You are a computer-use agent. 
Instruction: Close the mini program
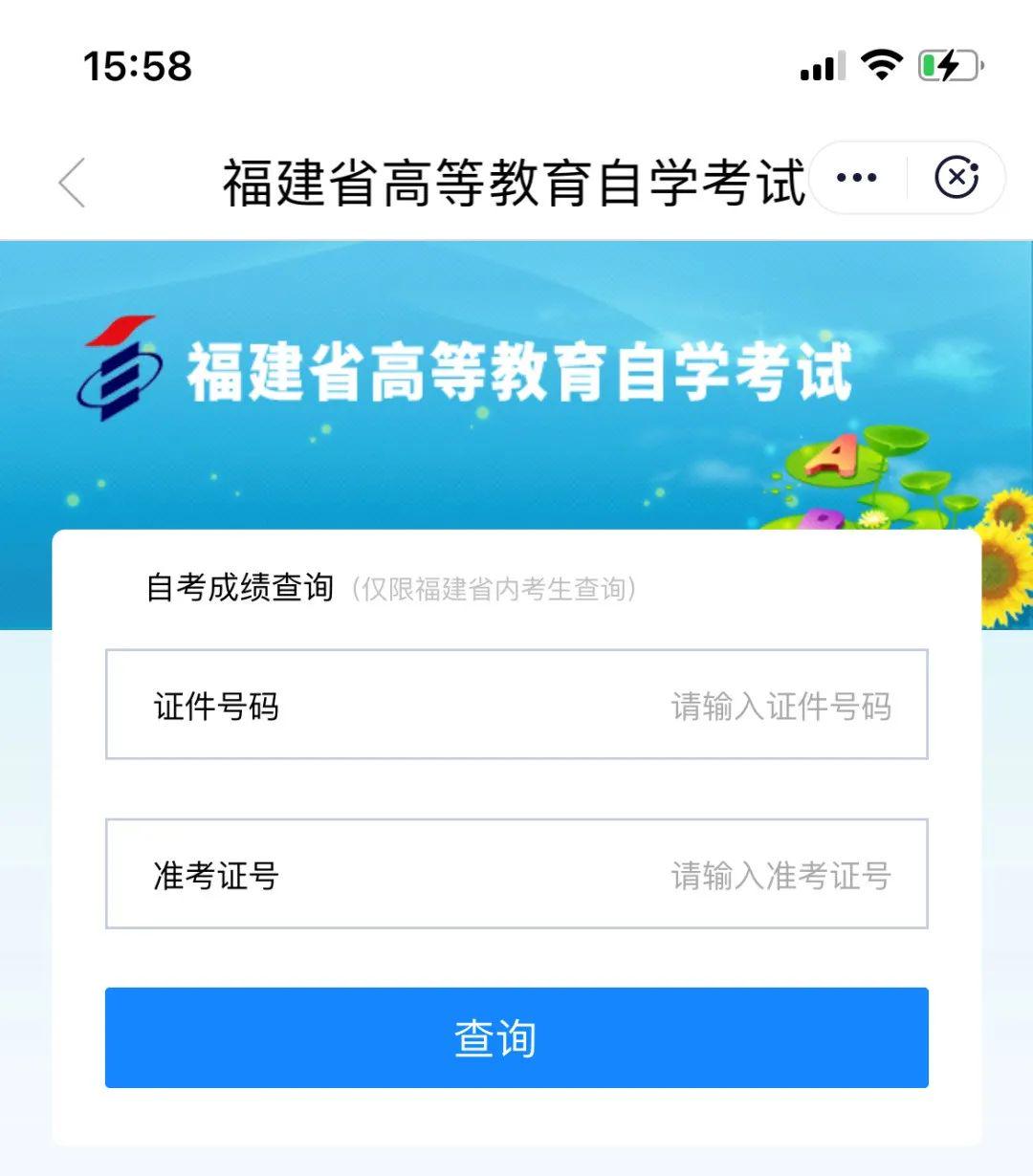(x=956, y=178)
